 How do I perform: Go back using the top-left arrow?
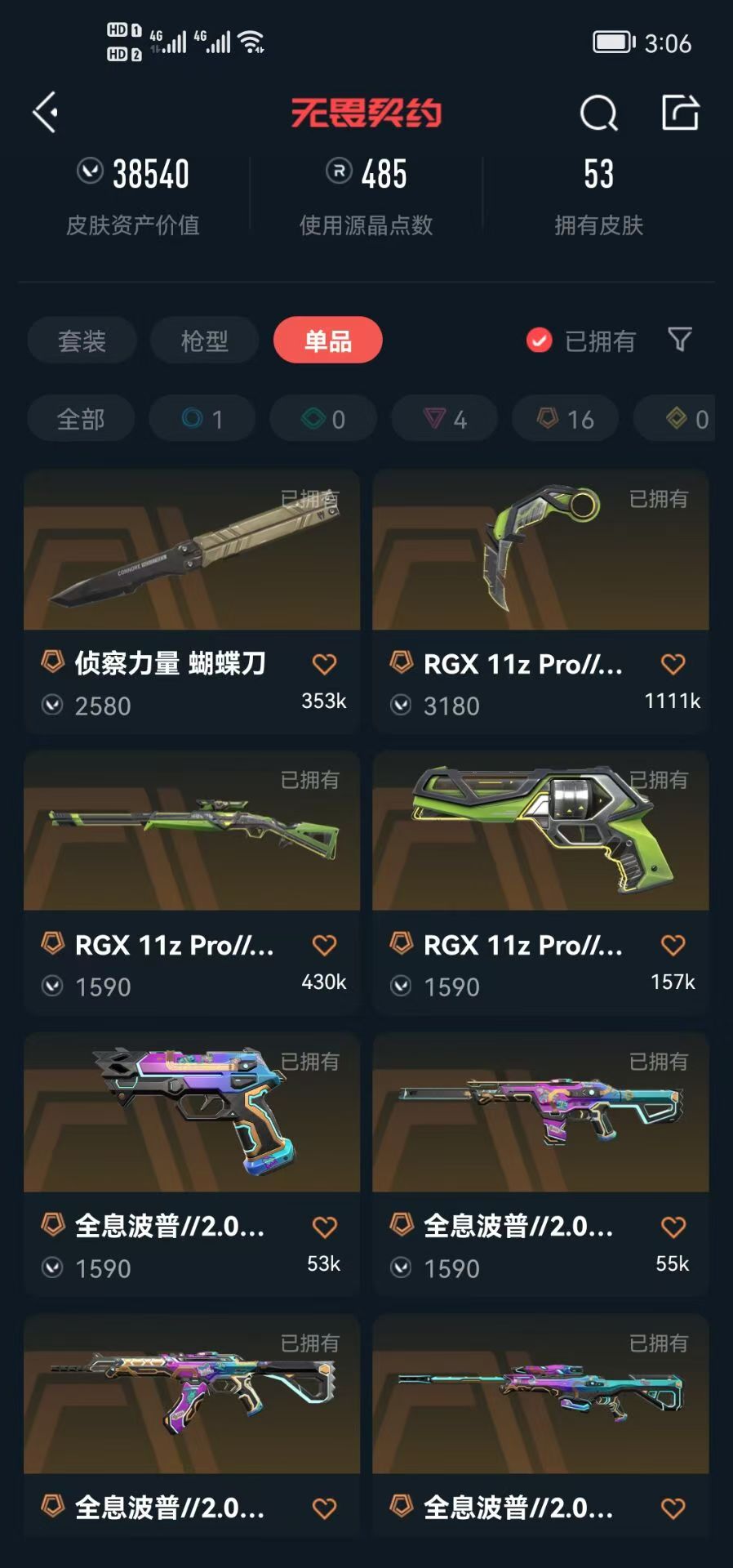point(45,112)
